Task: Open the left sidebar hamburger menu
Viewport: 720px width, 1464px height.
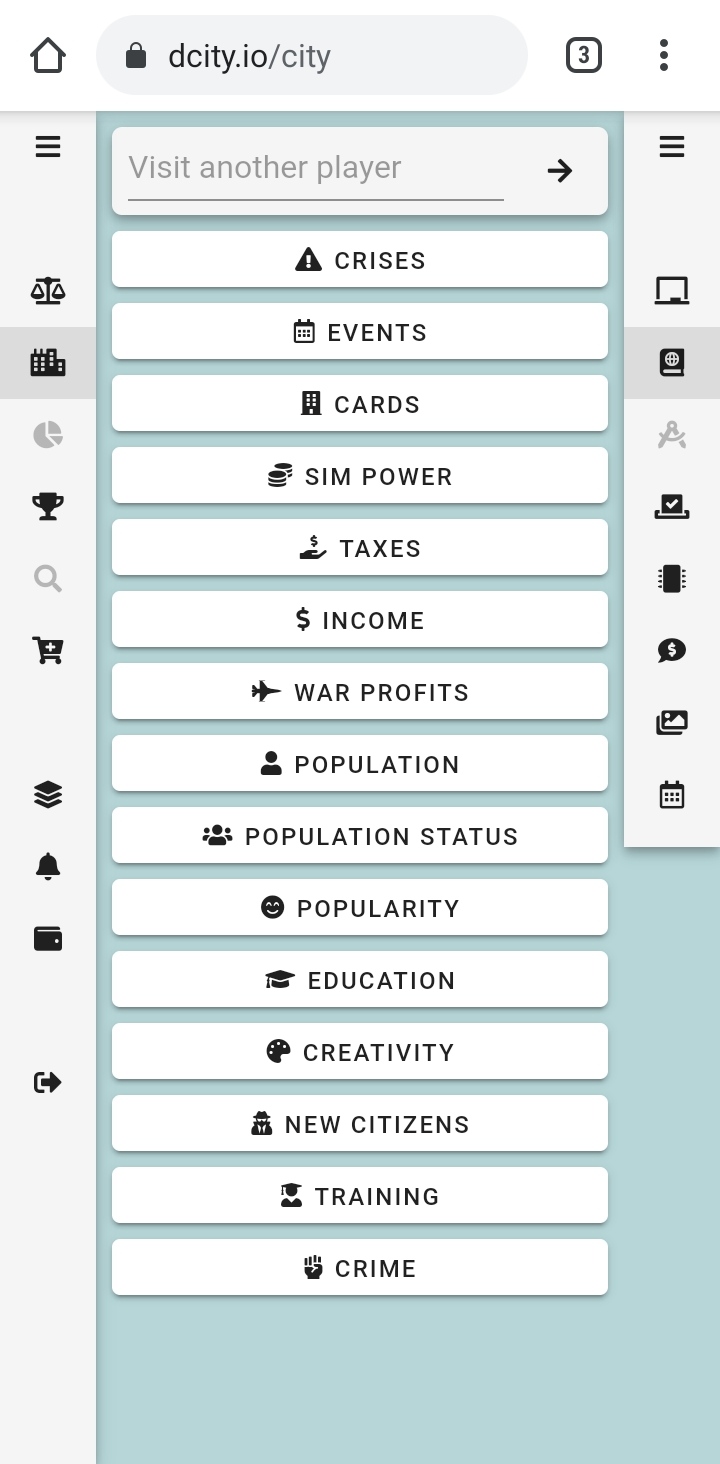Action: click(48, 147)
